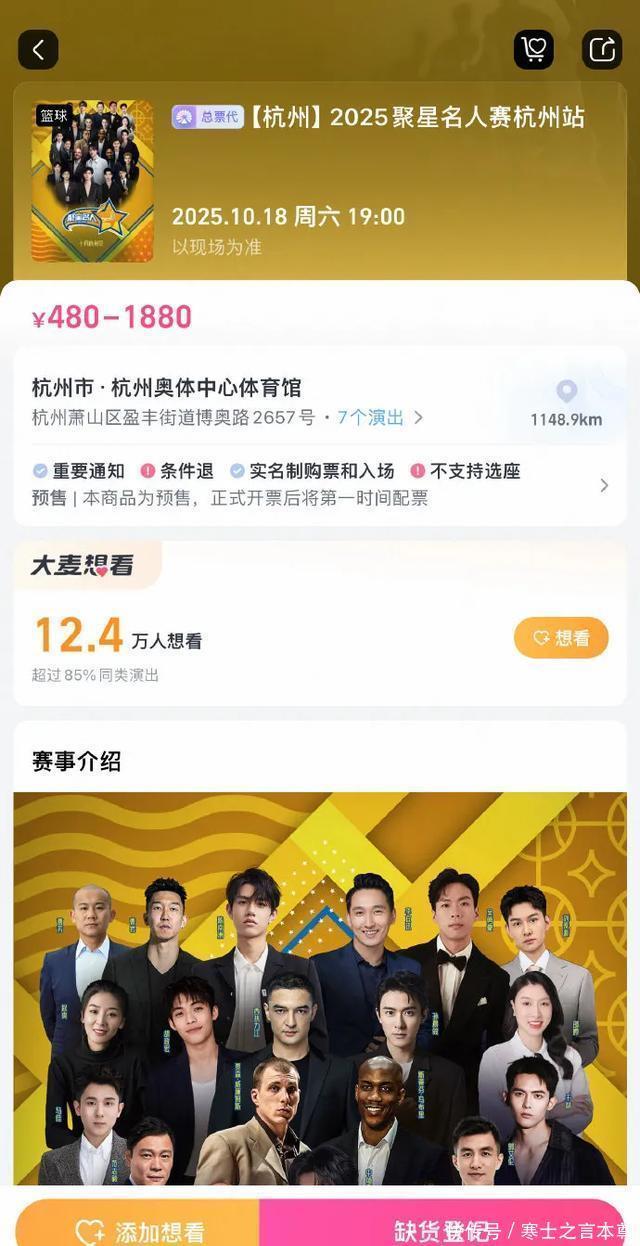Open the shopping cart icon
The height and width of the screenshot is (1246, 640).
(x=534, y=50)
